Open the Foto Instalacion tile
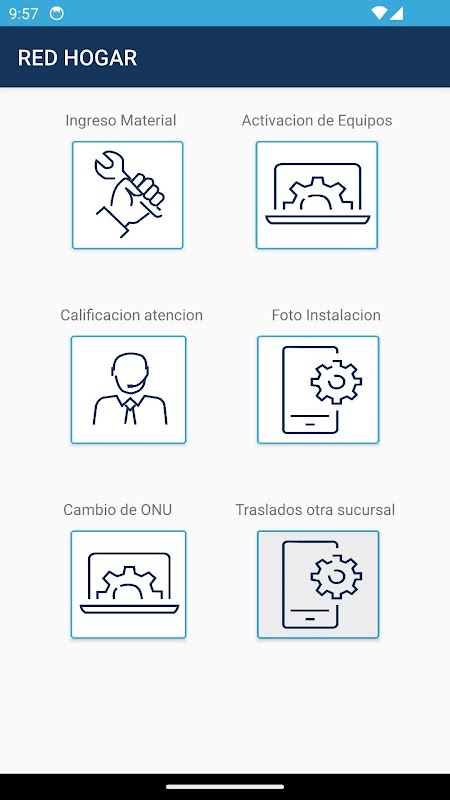450x800 pixels. pos(318,390)
